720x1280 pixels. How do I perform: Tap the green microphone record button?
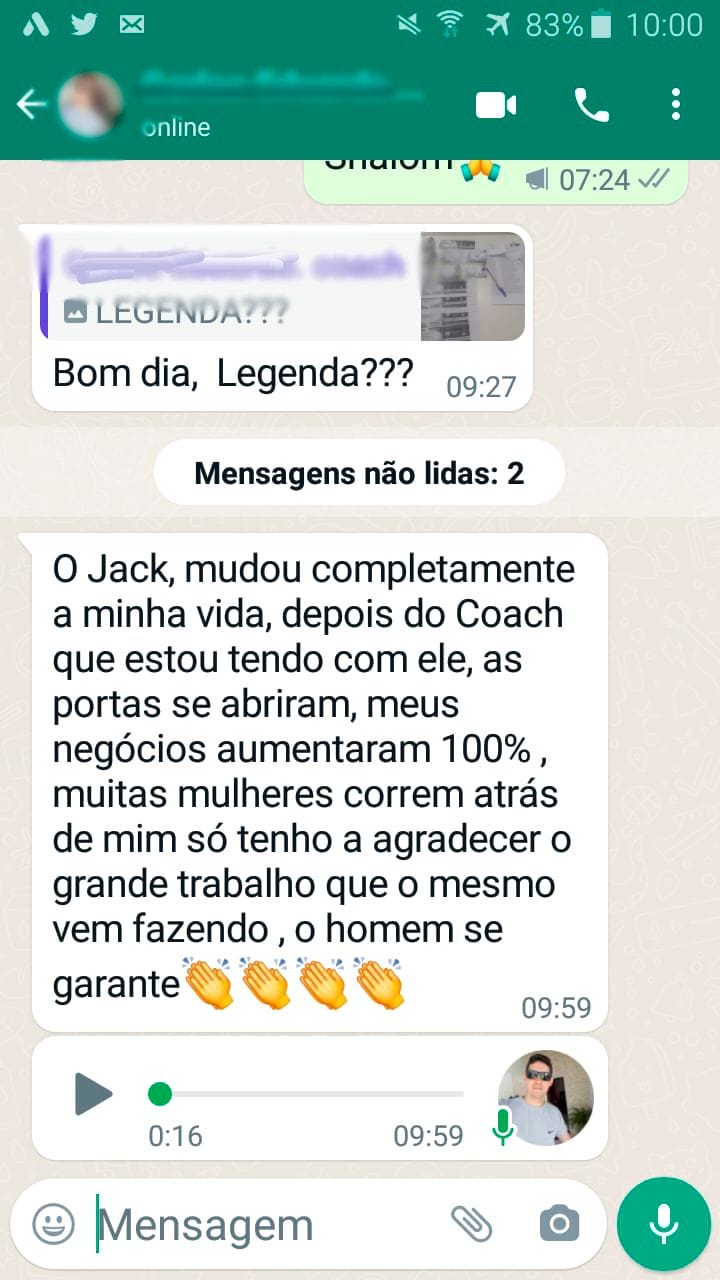pos(663,1223)
